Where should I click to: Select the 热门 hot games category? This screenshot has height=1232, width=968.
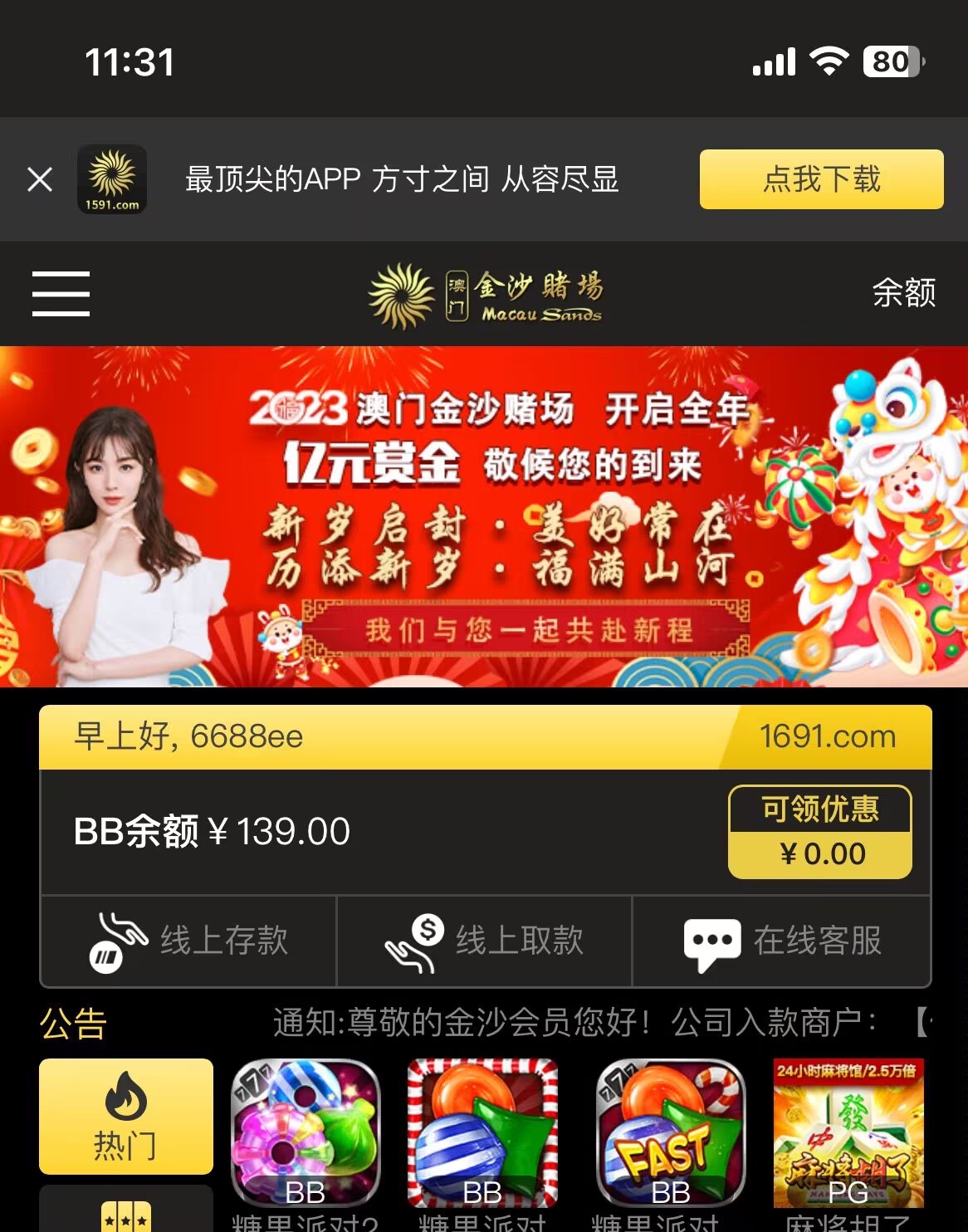tap(126, 1117)
